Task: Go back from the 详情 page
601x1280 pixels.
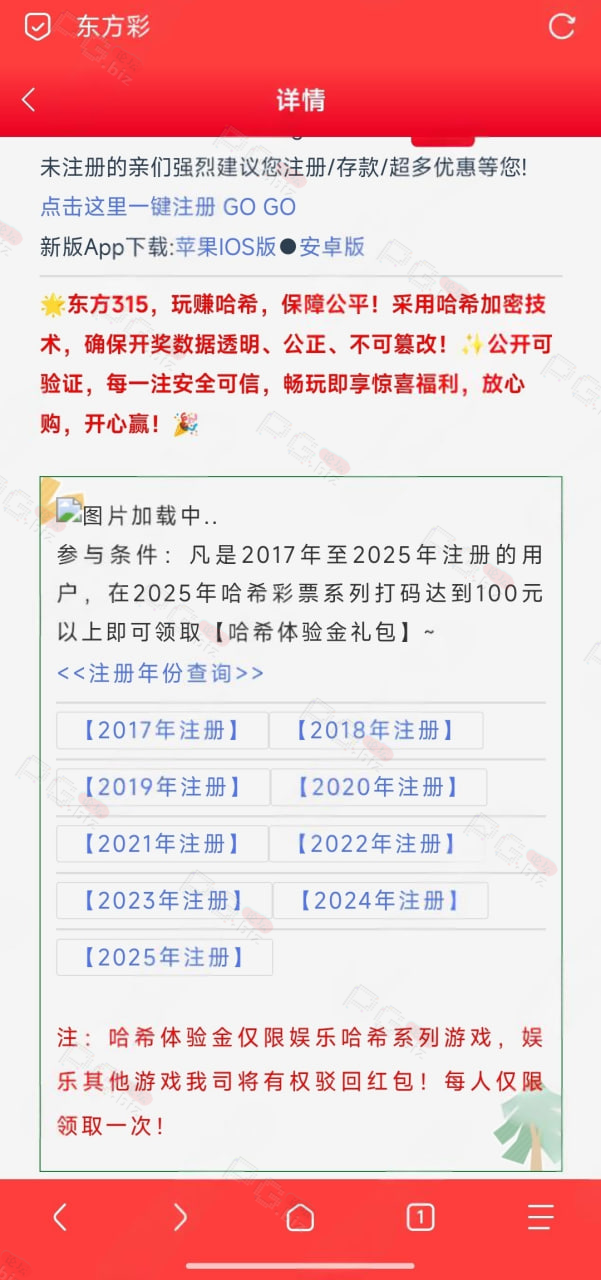Action: 28,100
